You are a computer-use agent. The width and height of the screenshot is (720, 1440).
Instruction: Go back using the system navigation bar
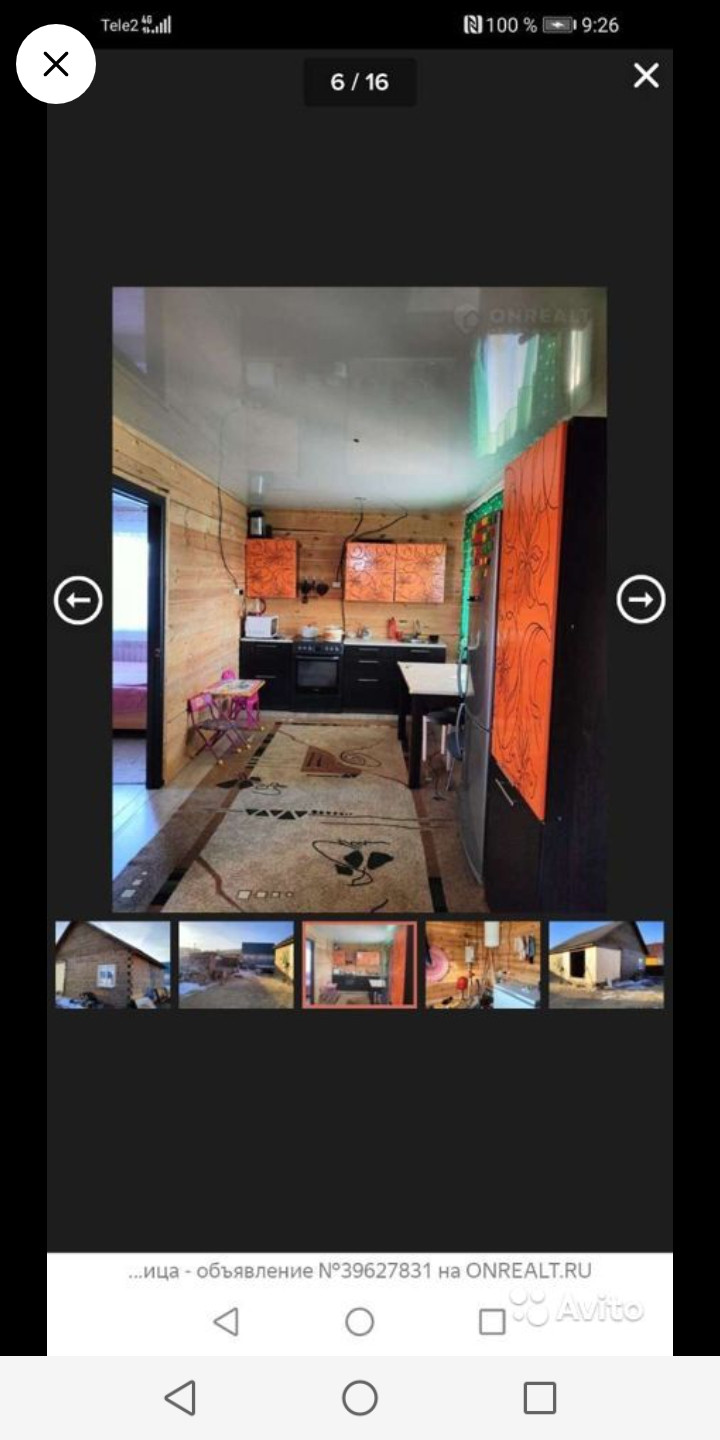tap(180, 1397)
